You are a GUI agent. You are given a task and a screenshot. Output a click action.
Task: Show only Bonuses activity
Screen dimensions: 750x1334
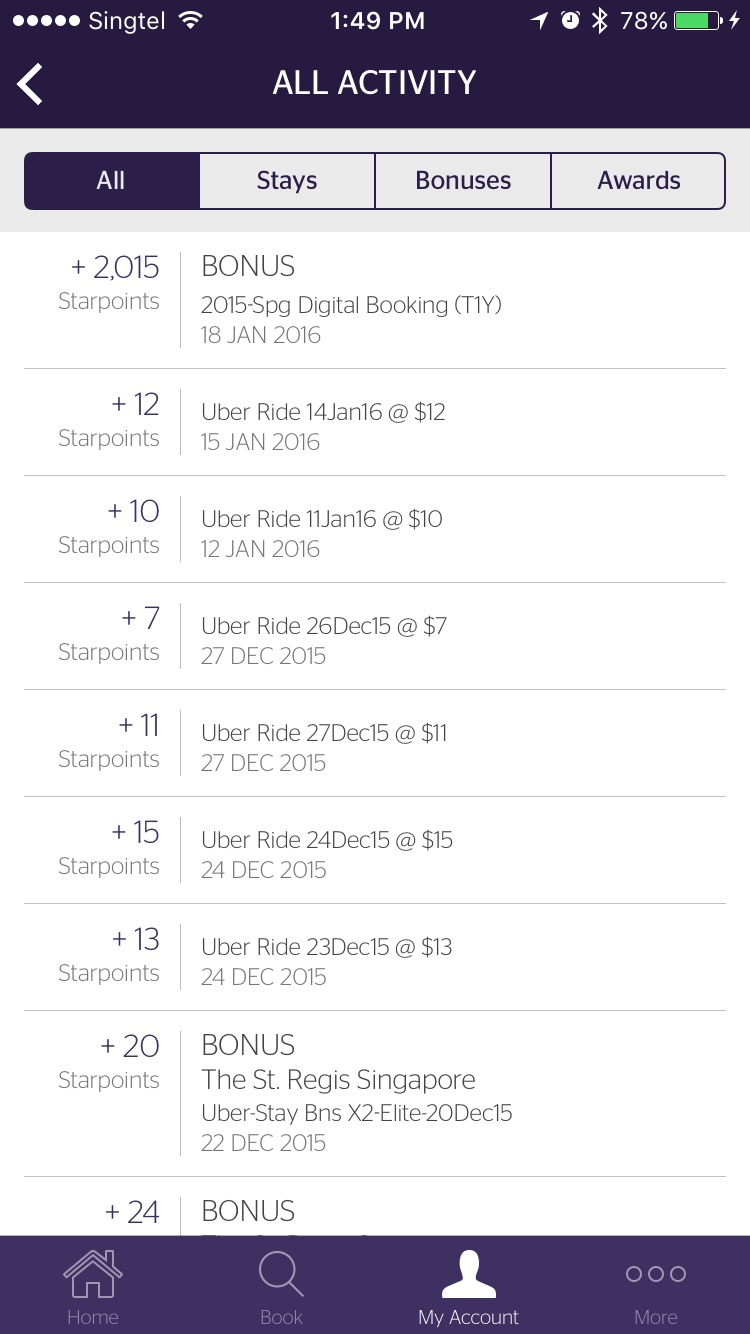point(463,181)
